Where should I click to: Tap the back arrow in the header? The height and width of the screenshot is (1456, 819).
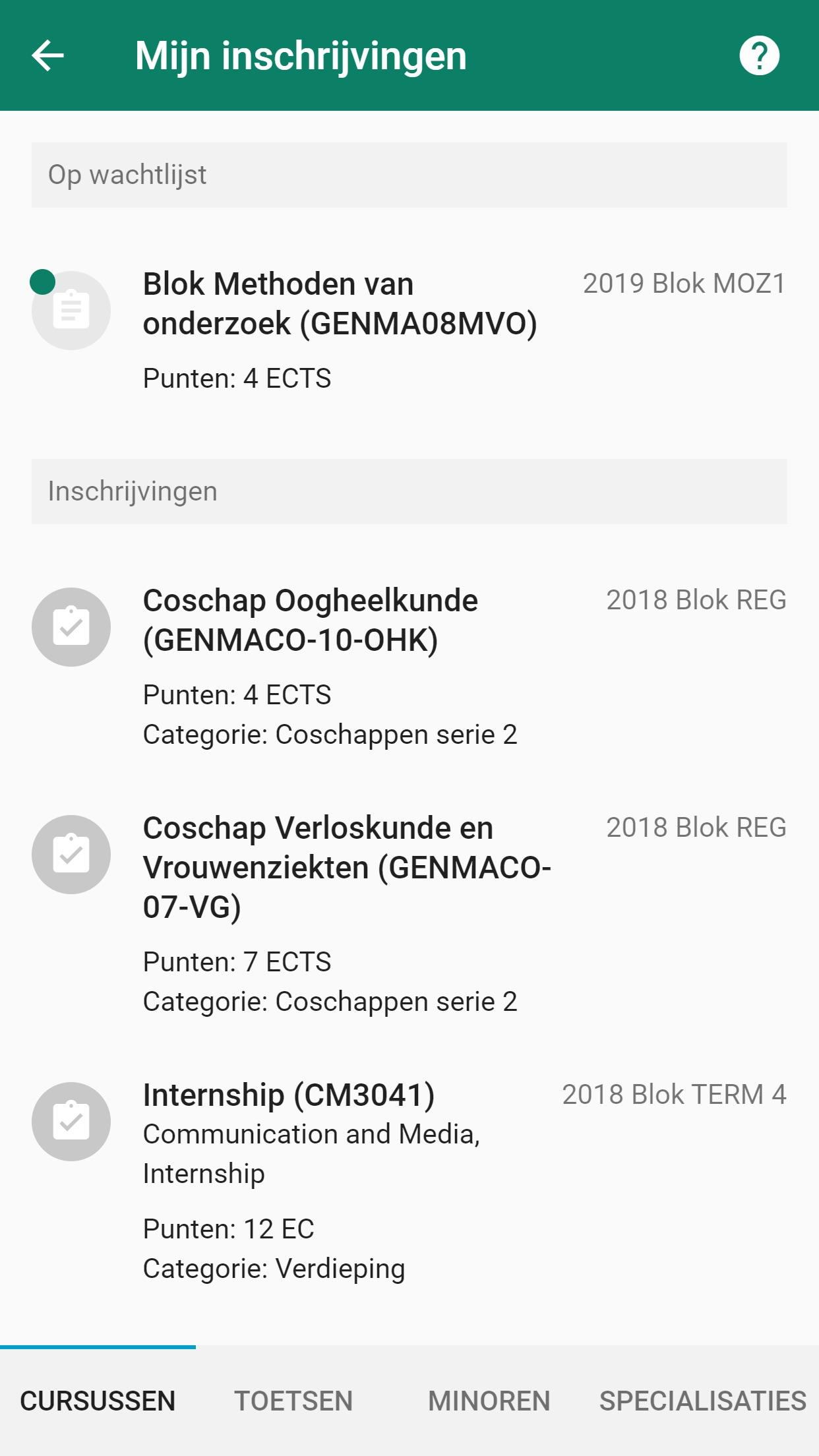(x=46, y=55)
